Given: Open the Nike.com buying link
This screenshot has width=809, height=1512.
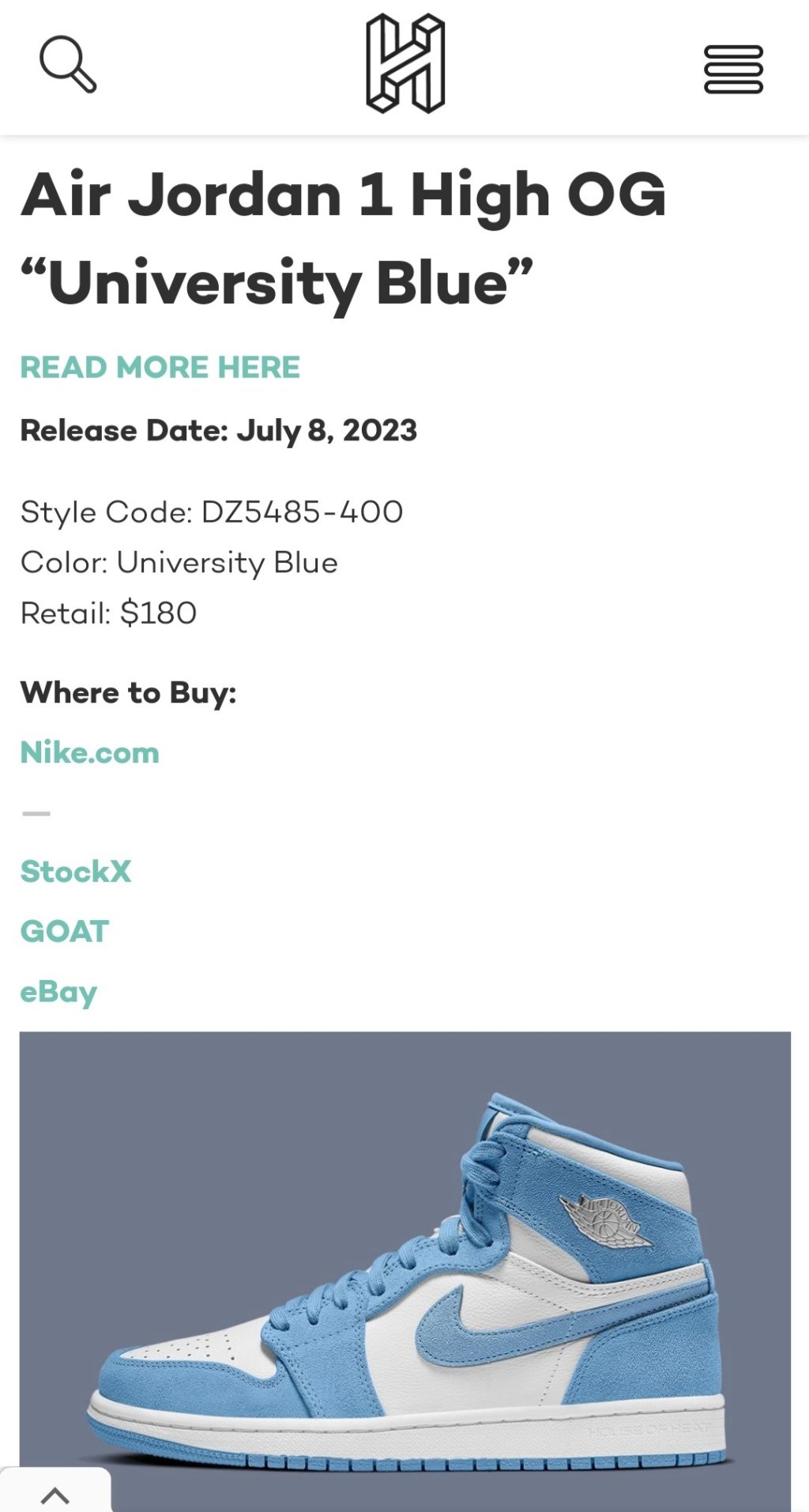Looking at the screenshot, I should pyautogui.click(x=90, y=752).
